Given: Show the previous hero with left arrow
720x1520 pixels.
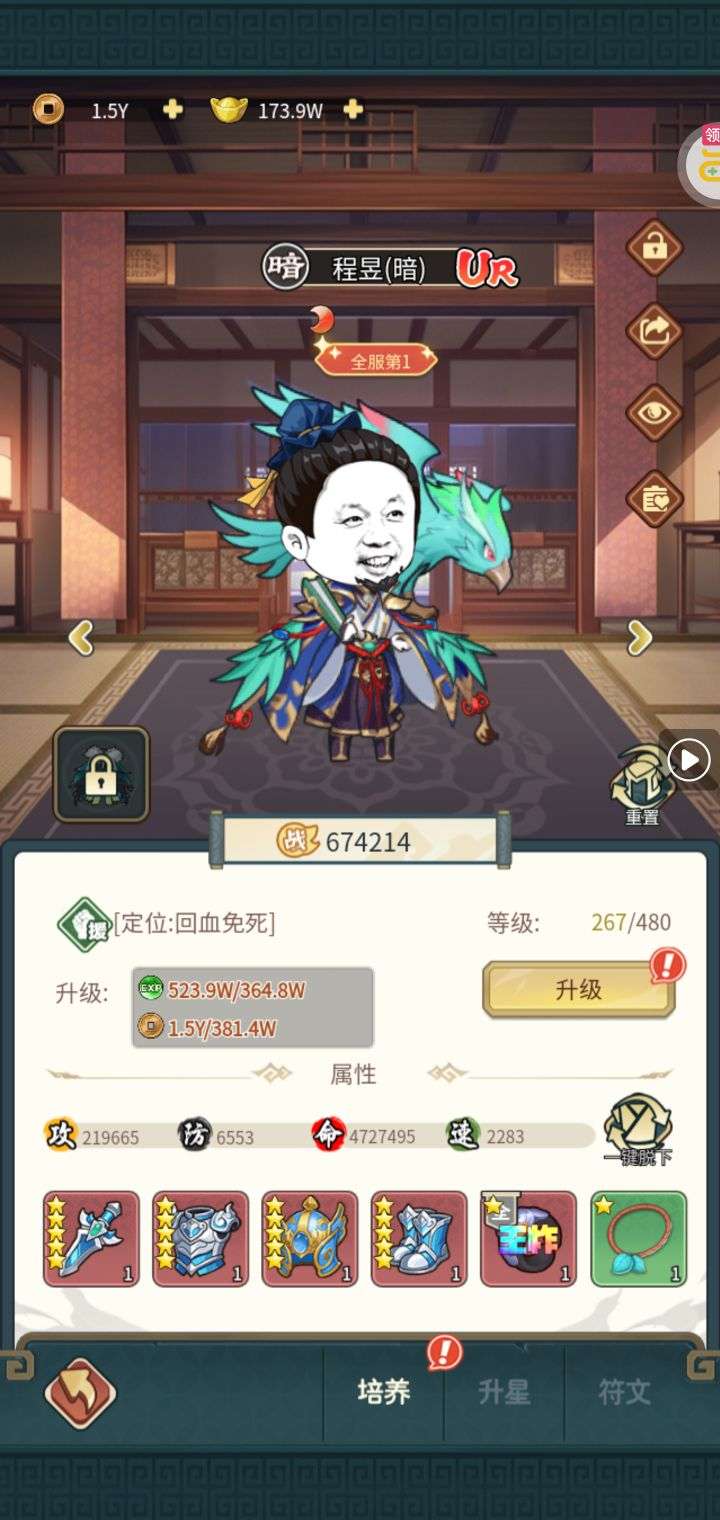Looking at the screenshot, I should [81, 636].
